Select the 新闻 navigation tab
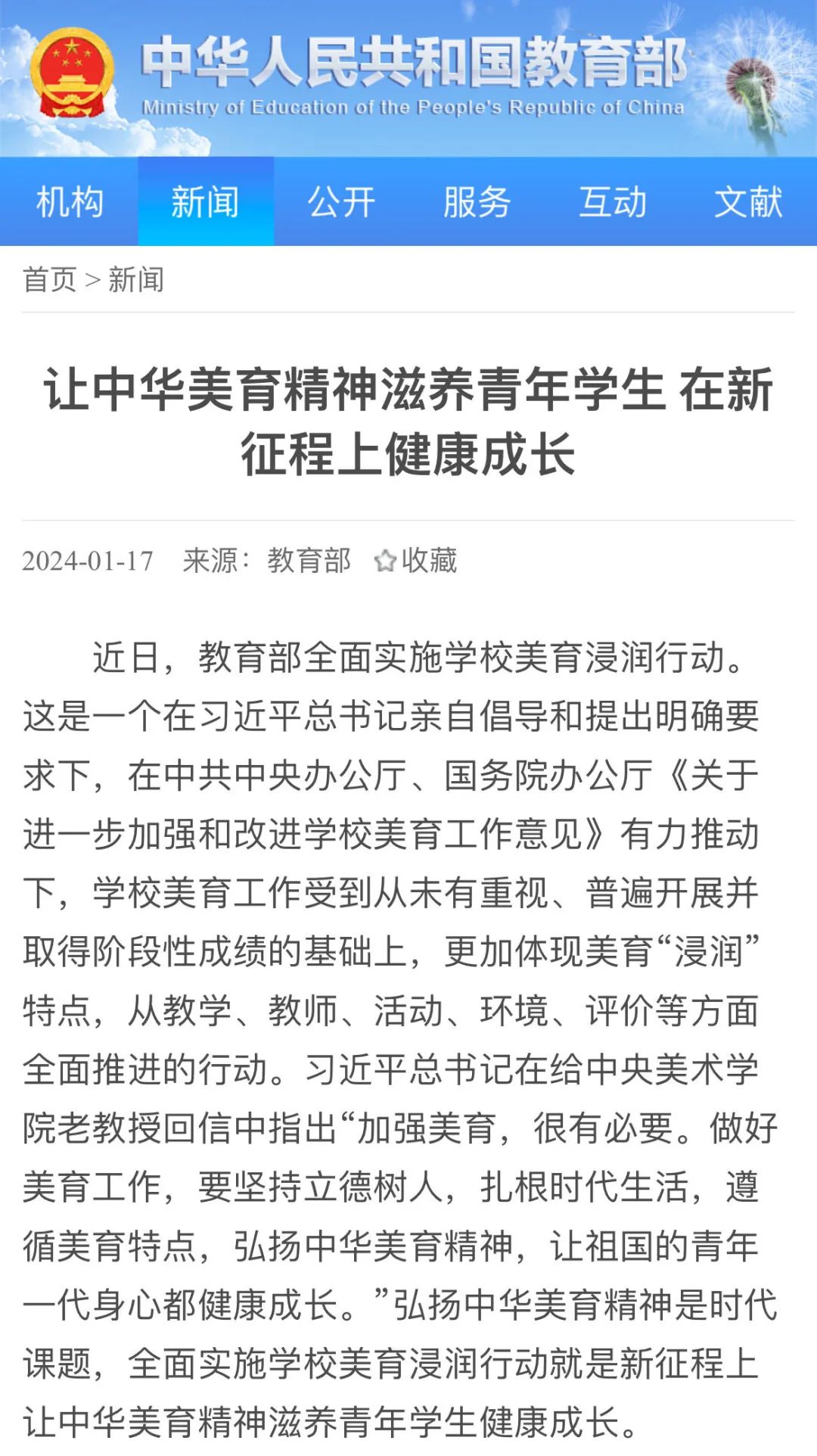 click(205, 202)
